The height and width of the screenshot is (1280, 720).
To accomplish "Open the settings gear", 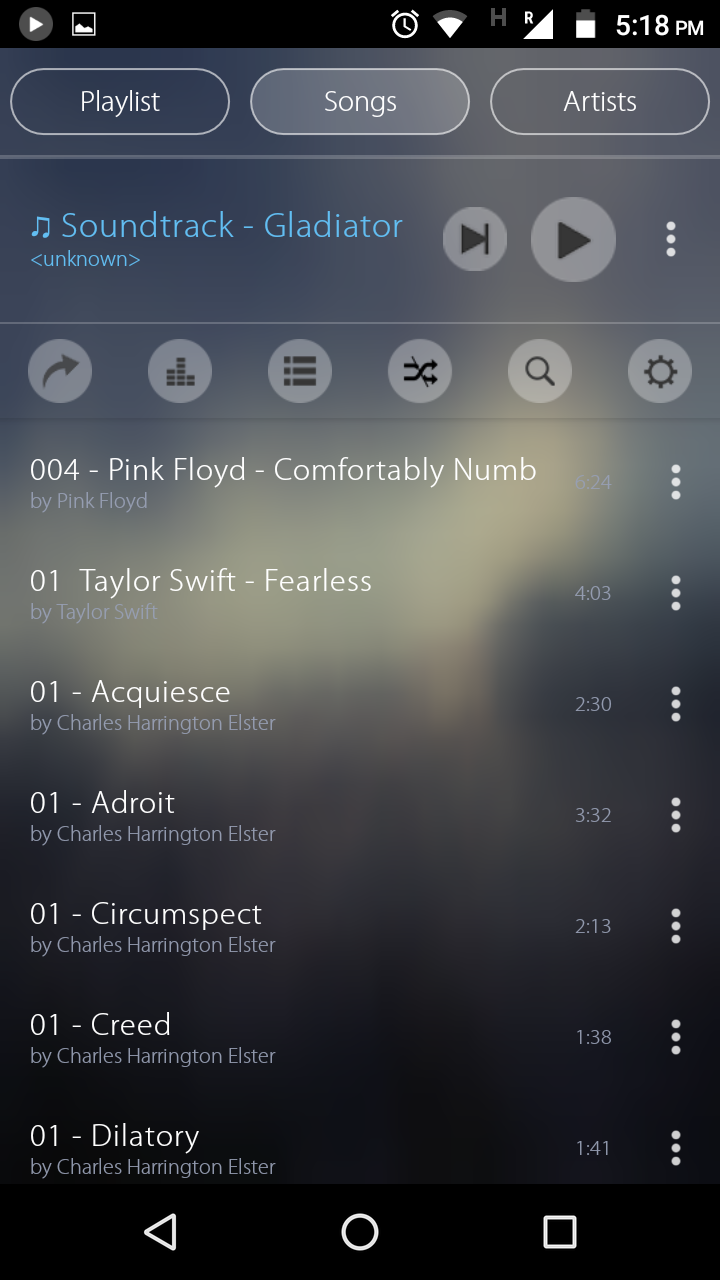I will 660,371.
